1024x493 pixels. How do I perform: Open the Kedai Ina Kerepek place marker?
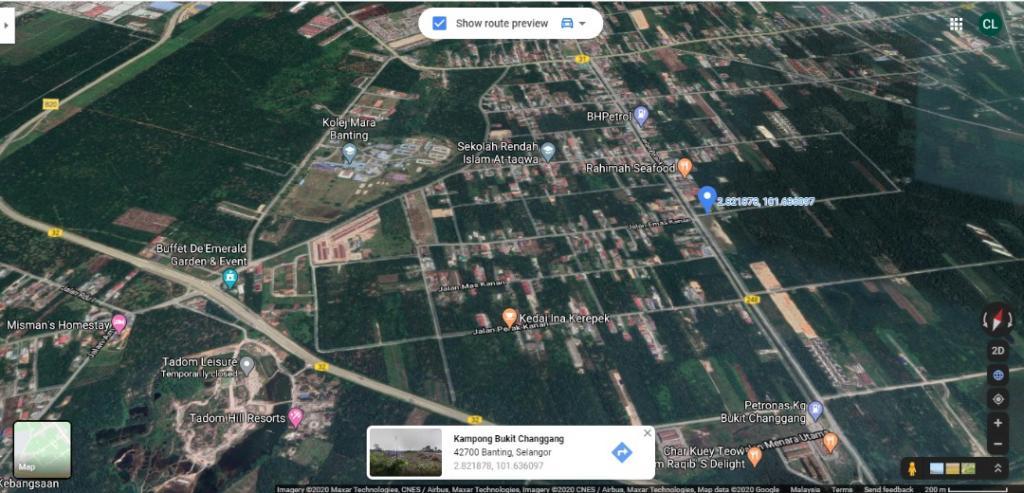point(509,317)
